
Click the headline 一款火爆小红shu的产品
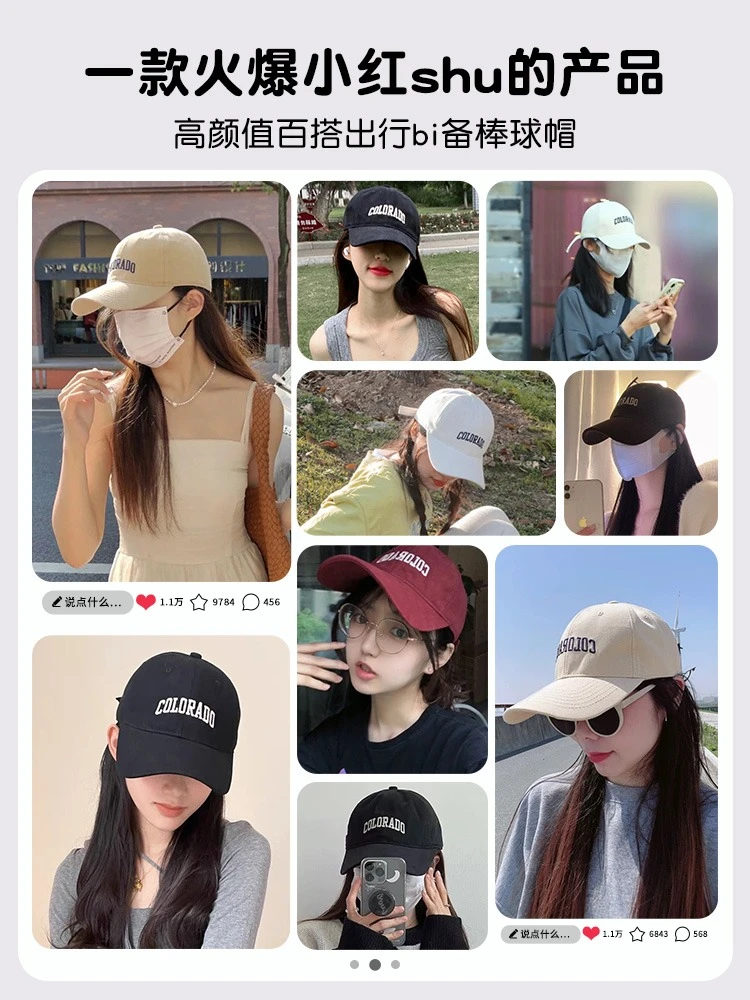(x=375, y=70)
